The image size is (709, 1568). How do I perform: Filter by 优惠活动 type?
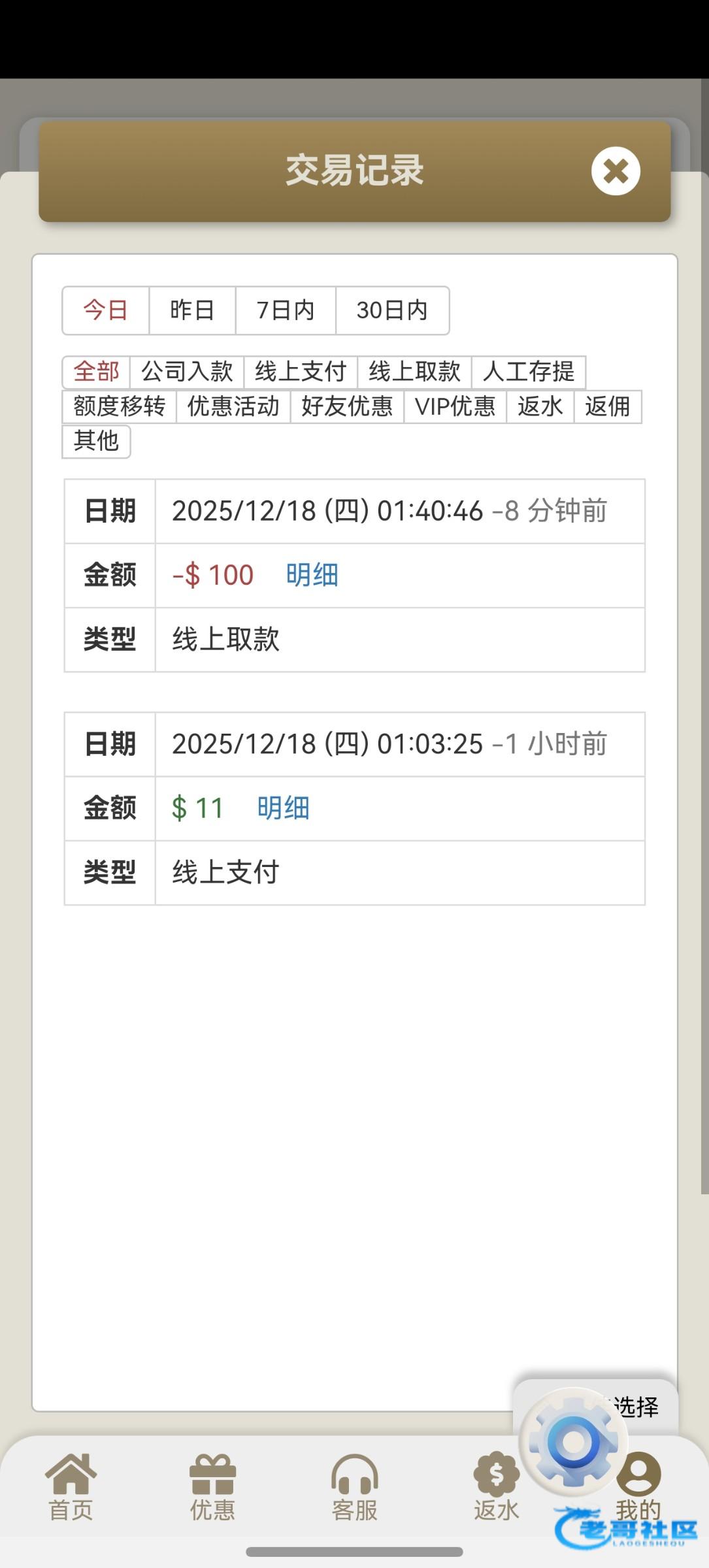233,406
